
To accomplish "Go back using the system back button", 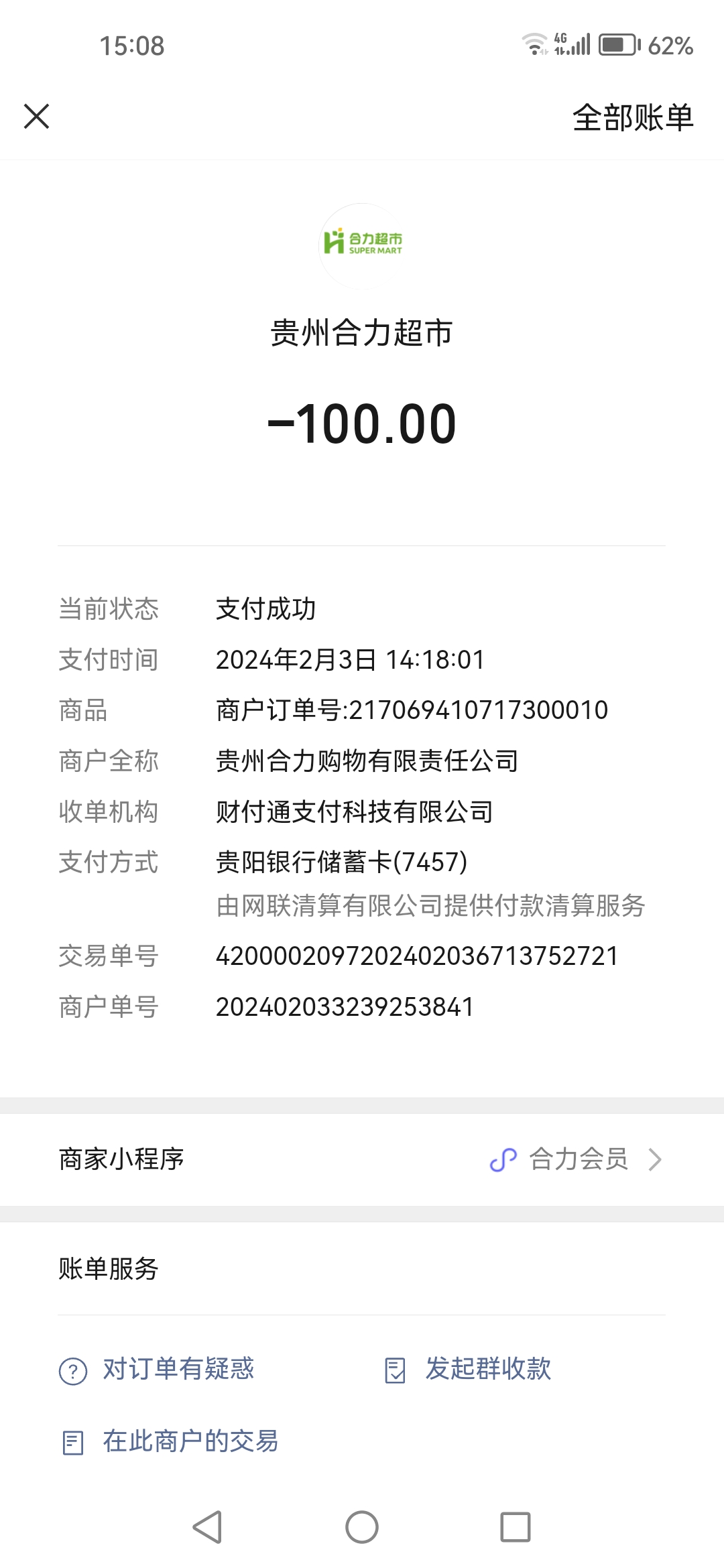I will tap(207, 1527).
